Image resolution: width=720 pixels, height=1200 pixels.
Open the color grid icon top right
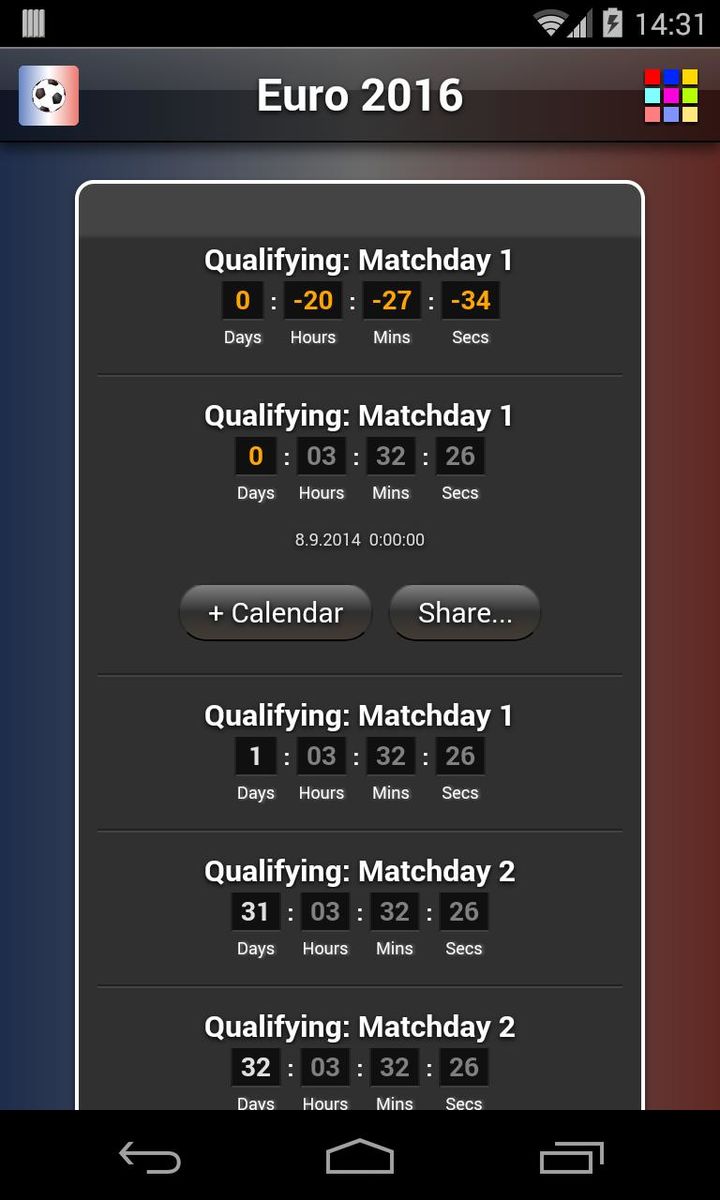(671, 96)
